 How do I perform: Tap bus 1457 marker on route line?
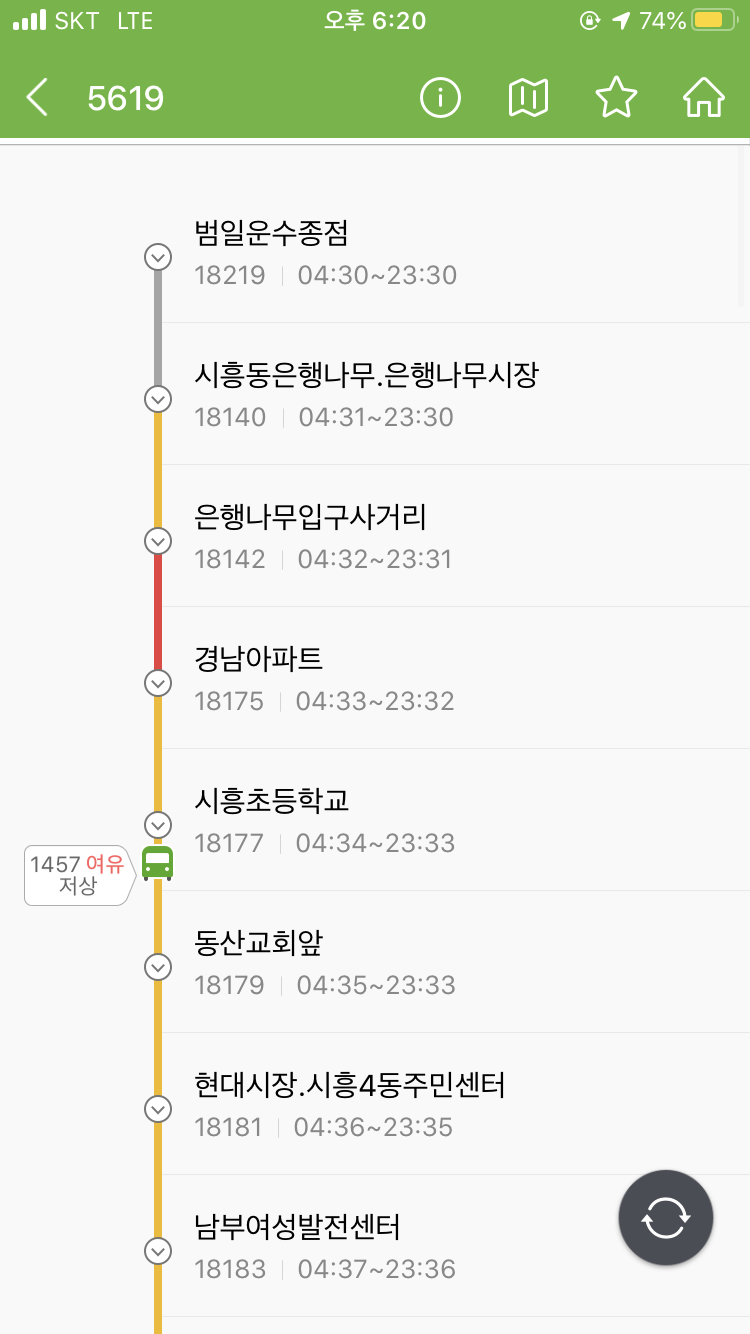pyautogui.click(x=157, y=864)
